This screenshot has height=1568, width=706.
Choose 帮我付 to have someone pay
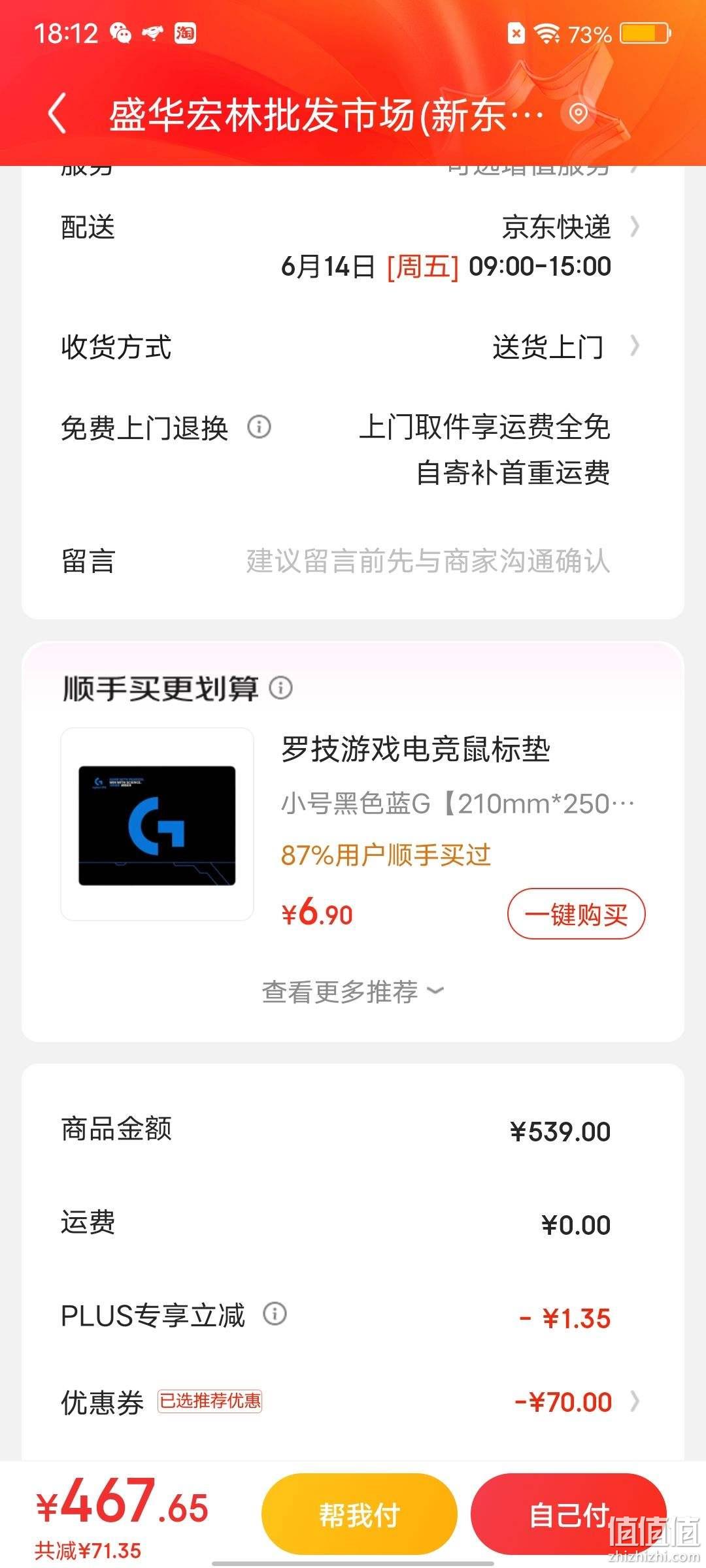(359, 1514)
